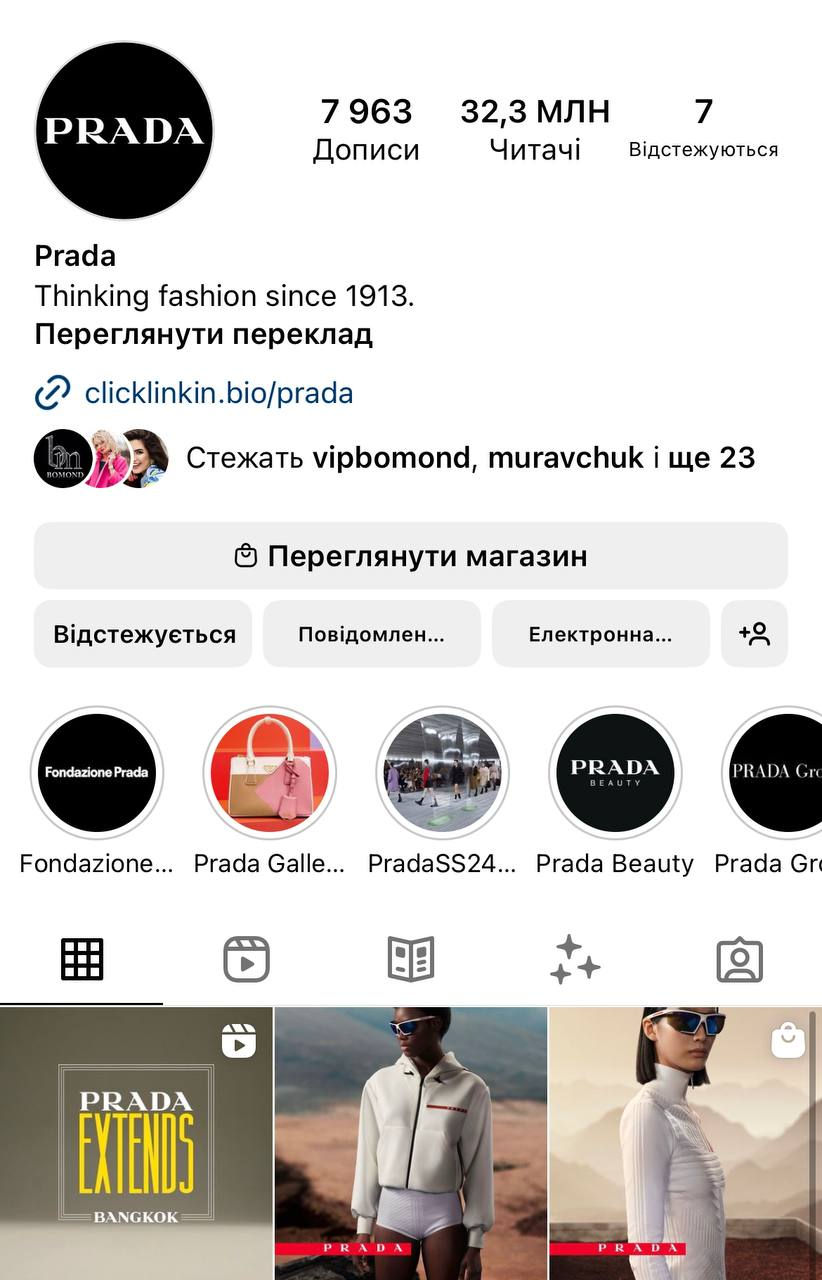Expand the PradaSS24 highlight story

pos(442,773)
